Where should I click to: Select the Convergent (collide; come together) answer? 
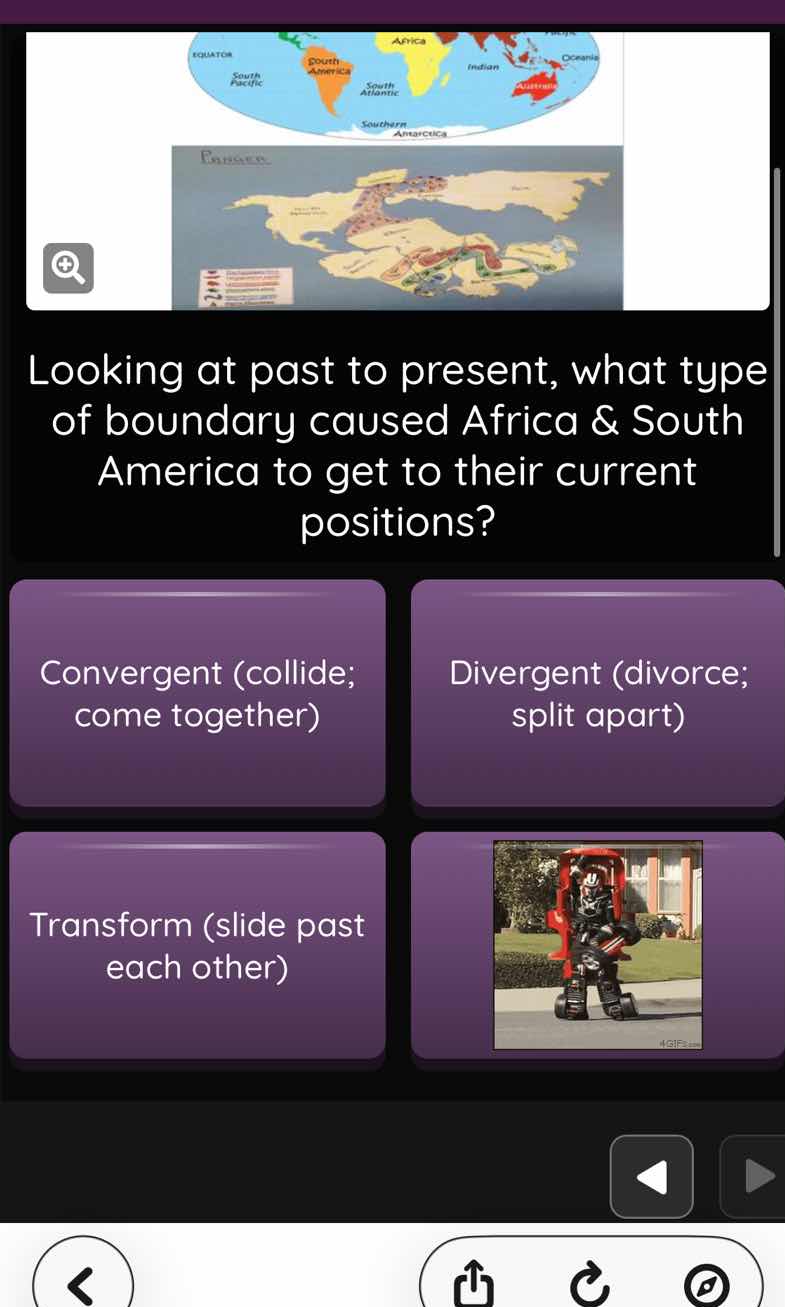click(x=197, y=693)
